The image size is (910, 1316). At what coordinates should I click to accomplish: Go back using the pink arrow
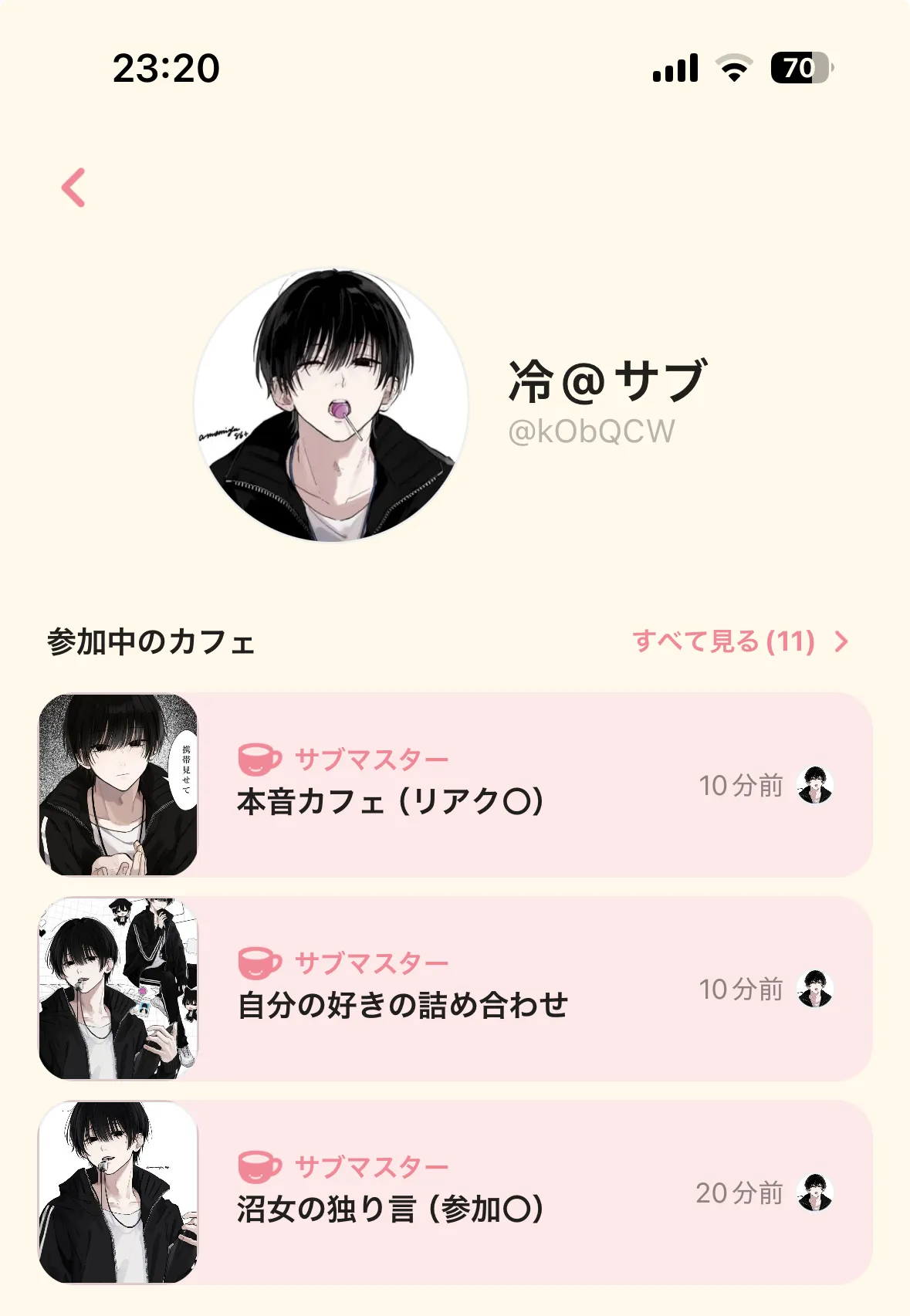pos(73,188)
